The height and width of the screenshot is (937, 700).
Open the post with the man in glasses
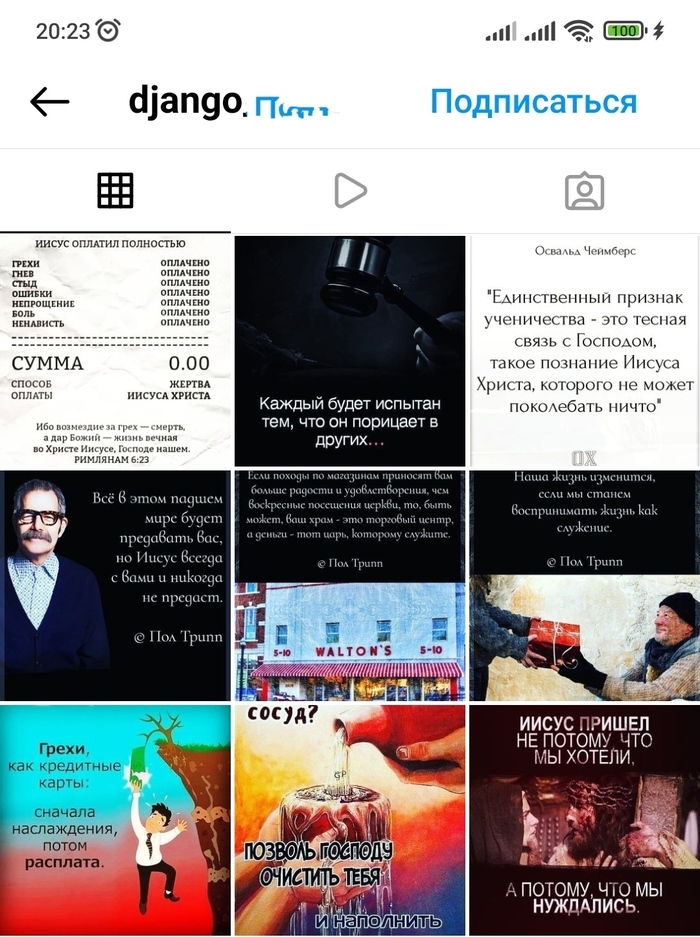114,585
